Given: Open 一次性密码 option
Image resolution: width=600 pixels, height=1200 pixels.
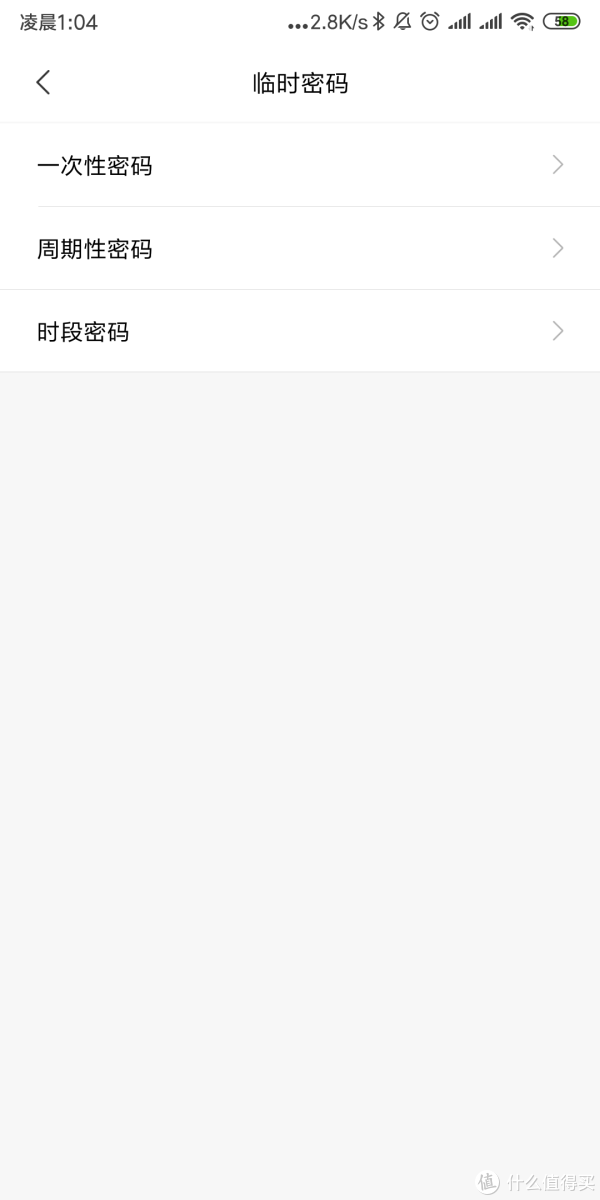Looking at the screenshot, I should tap(300, 165).
